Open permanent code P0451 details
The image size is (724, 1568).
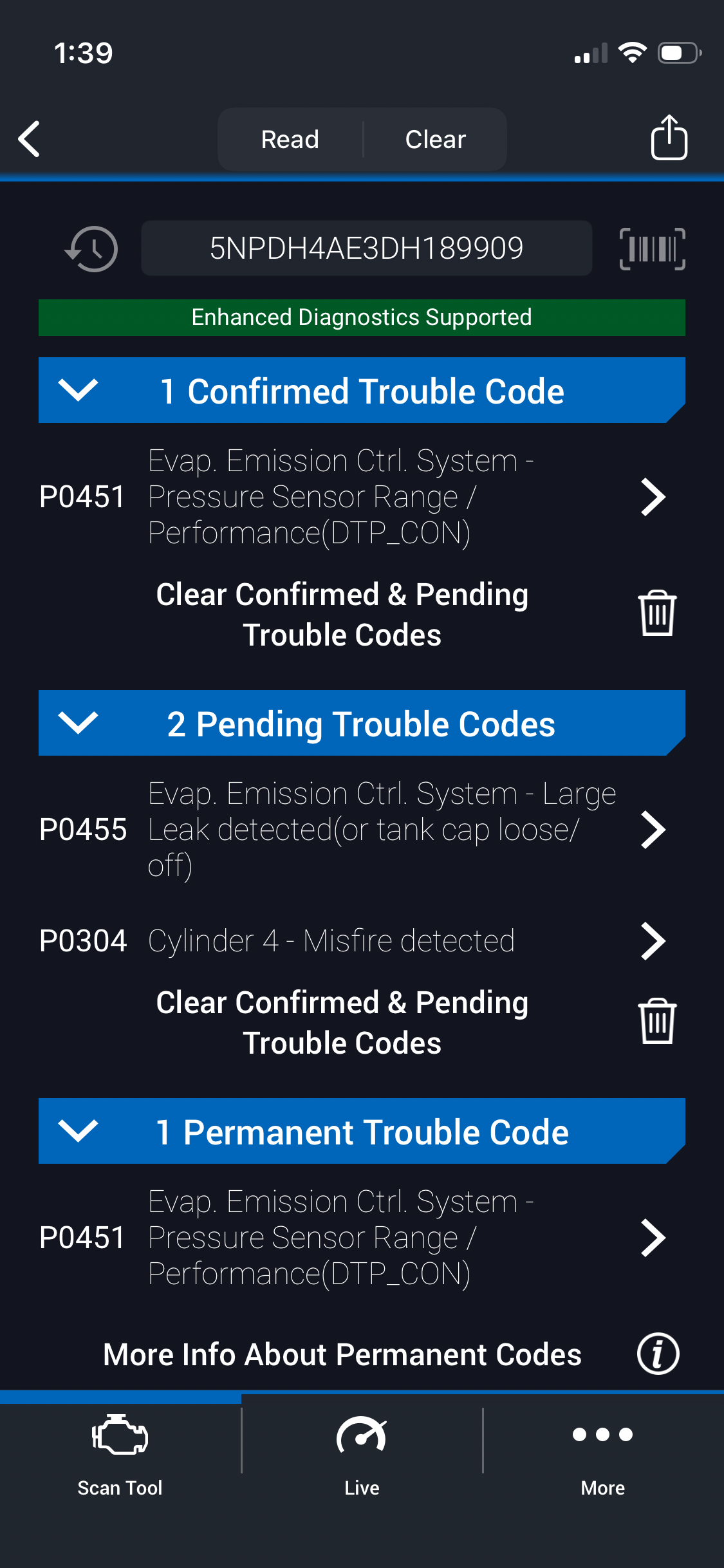click(x=653, y=1238)
